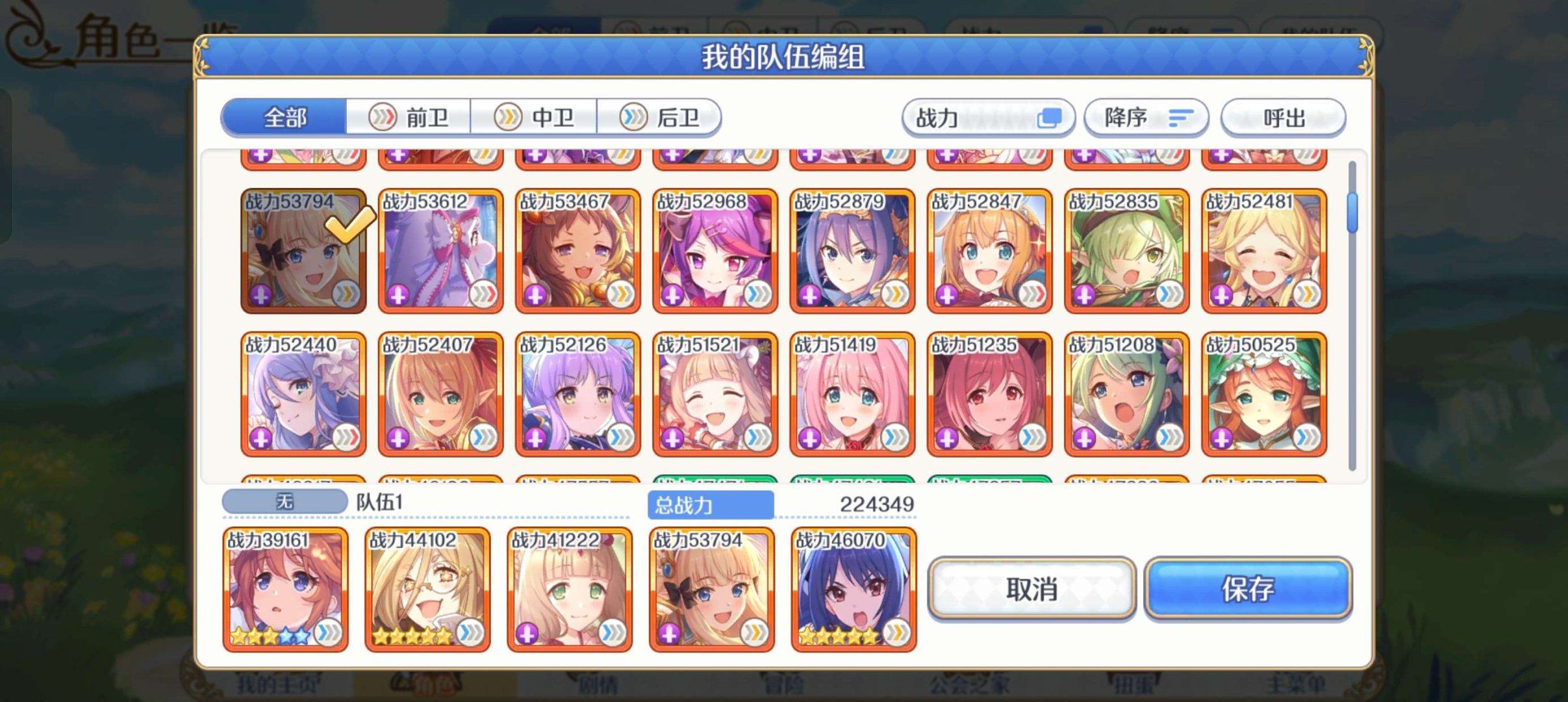Pick the character with 战力52440
This screenshot has width=1568, height=702.
pyautogui.click(x=303, y=394)
